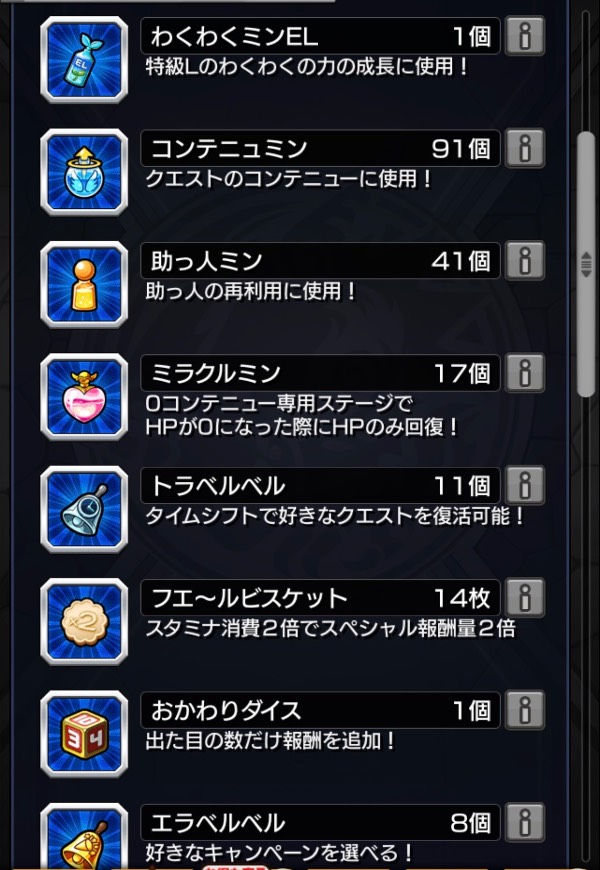View info for おかわりダイス
600x870 pixels.
[525, 710]
